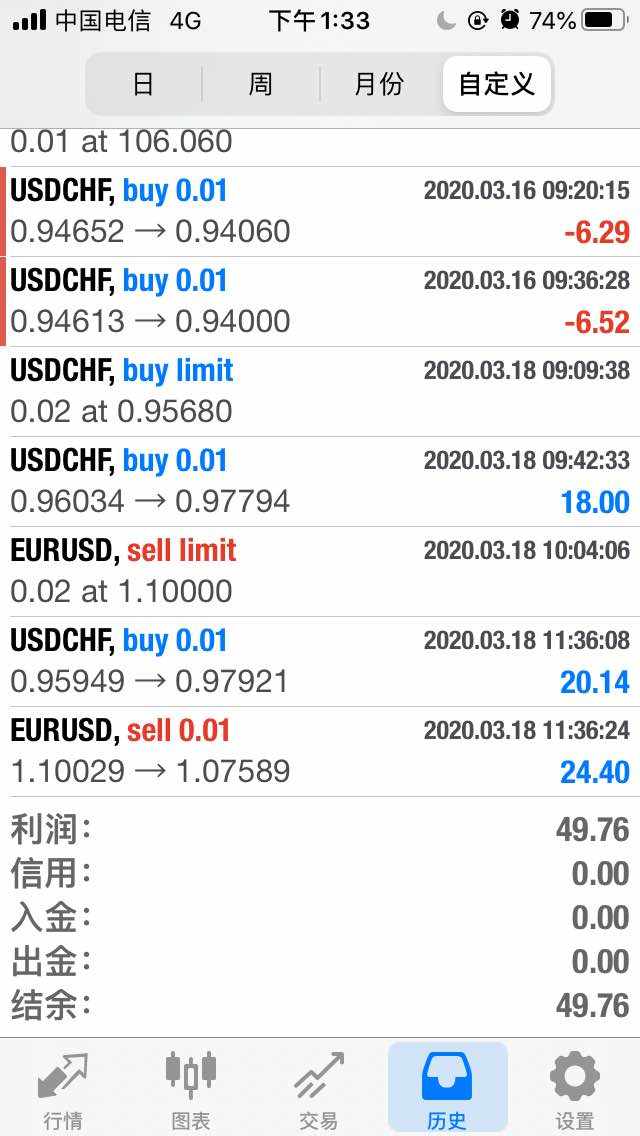
Task: Open EURUSD sell limit order at 1.10000
Action: [x=320, y=572]
